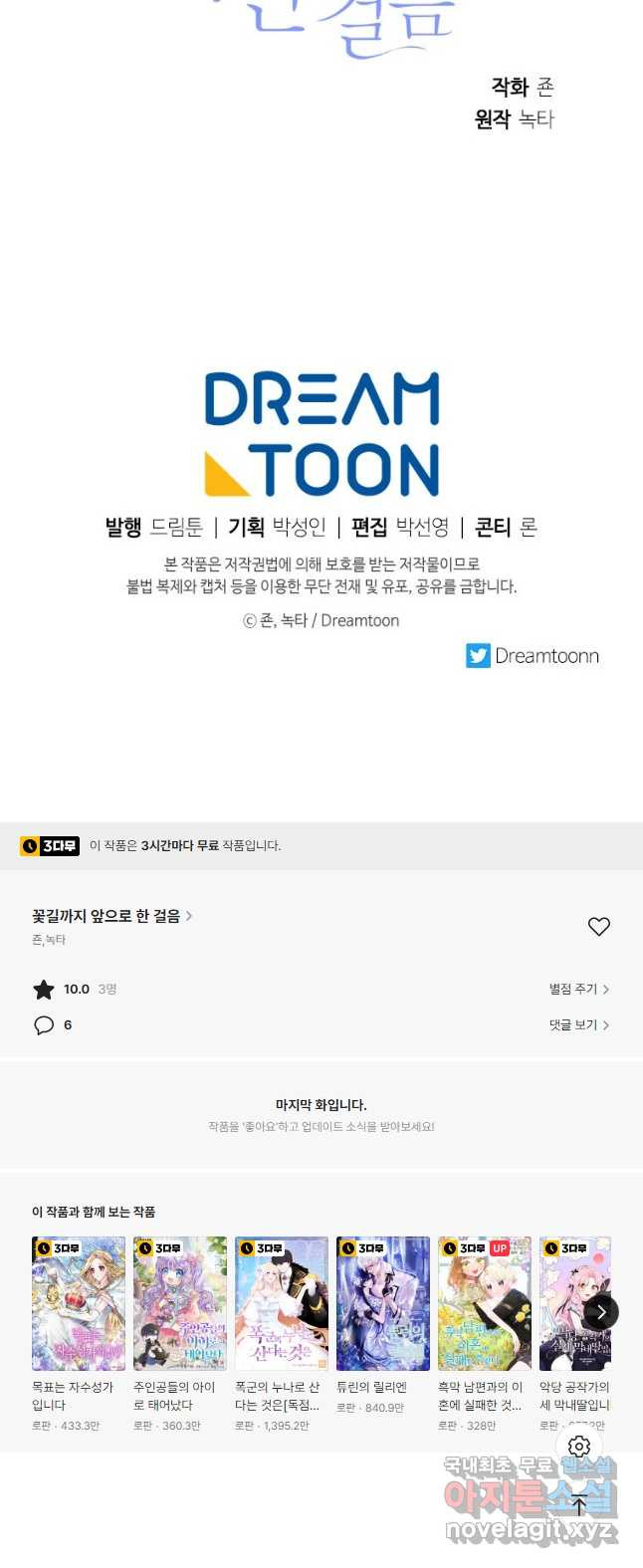
Task: Open 댓글 보기 to view comments
Action: coord(578,1024)
